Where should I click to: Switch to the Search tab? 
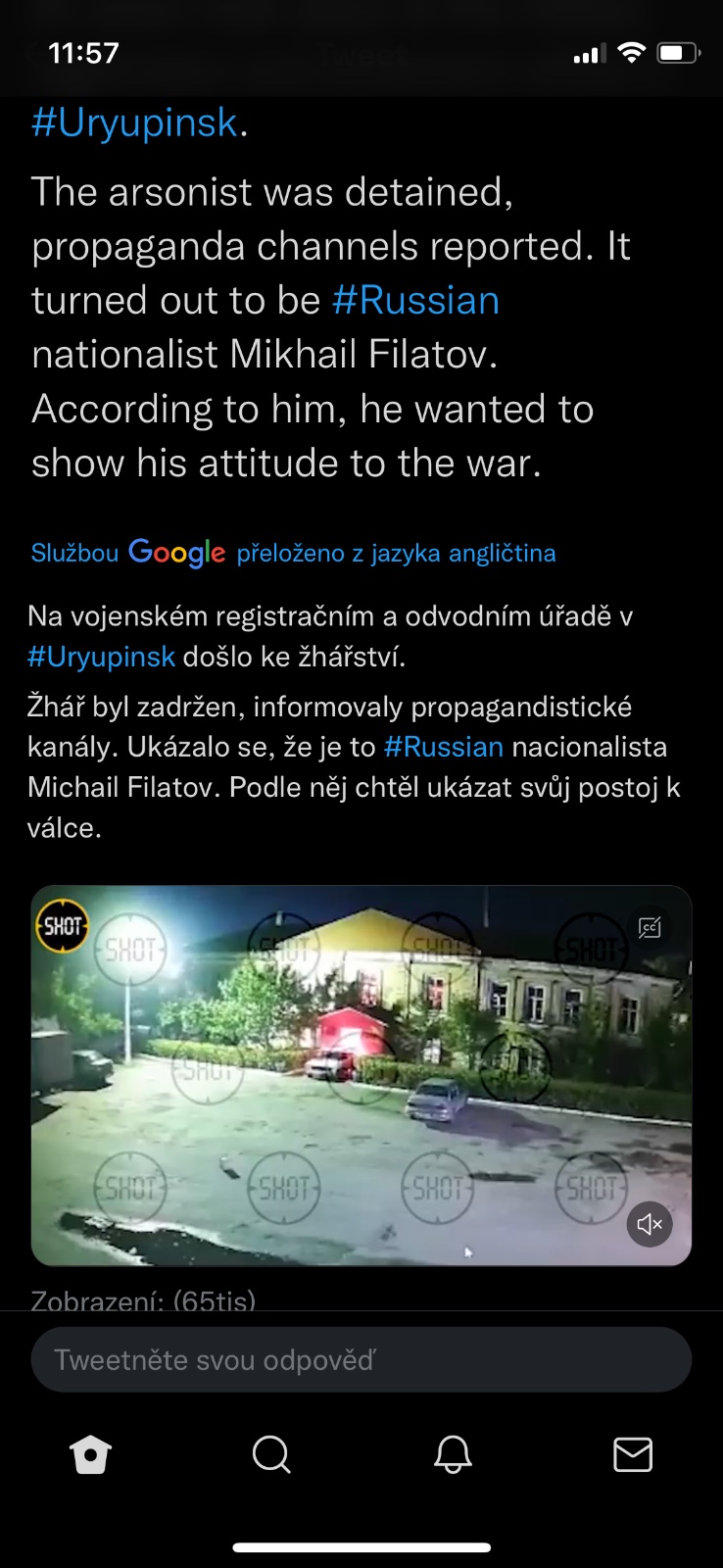pyautogui.click(x=271, y=1455)
